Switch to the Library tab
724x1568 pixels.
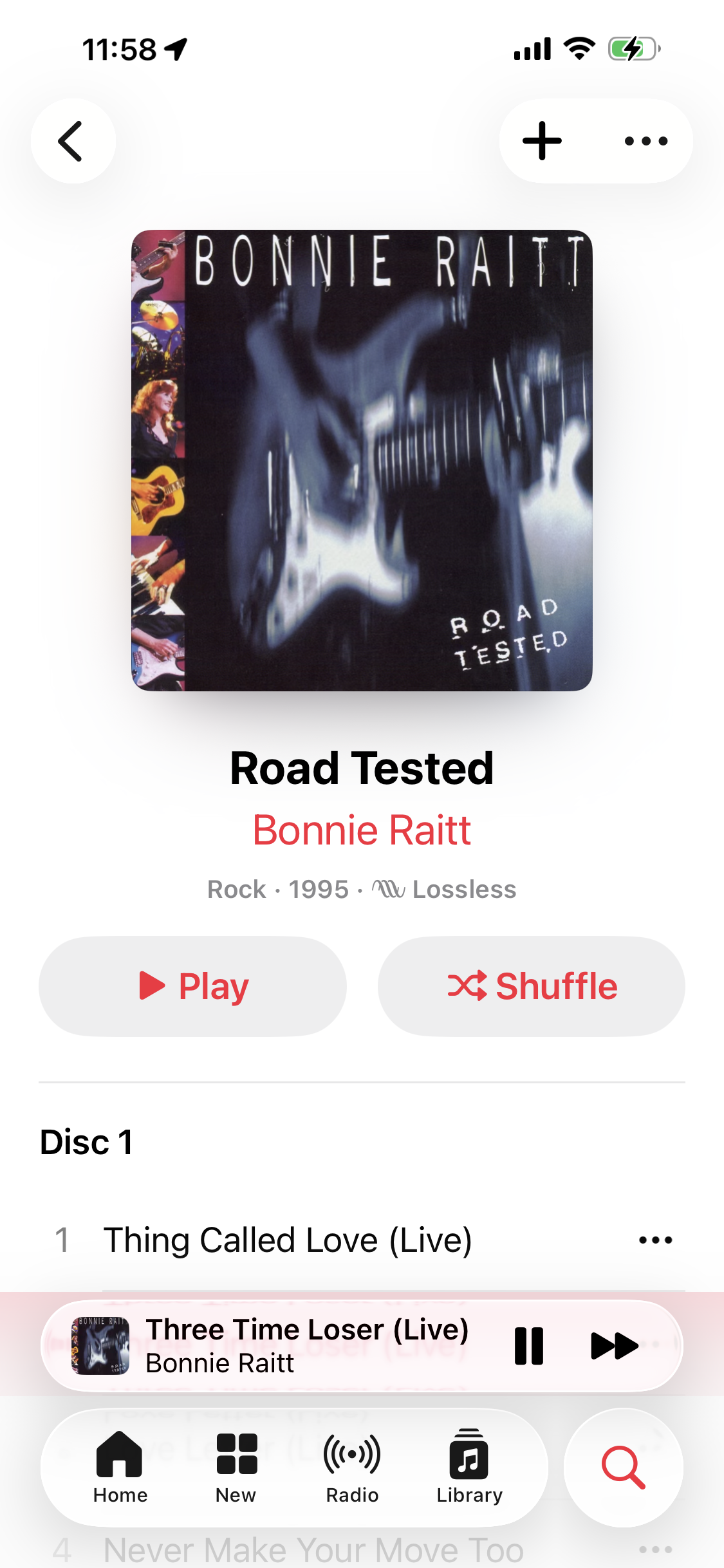(x=469, y=1466)
